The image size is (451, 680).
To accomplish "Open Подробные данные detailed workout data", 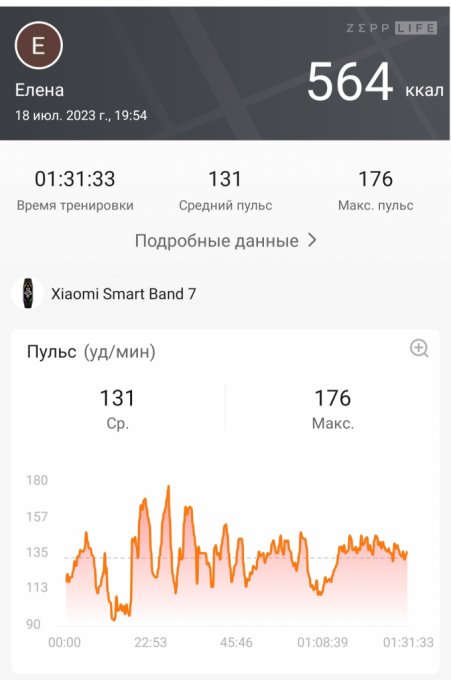I will (x=226, y=241).
